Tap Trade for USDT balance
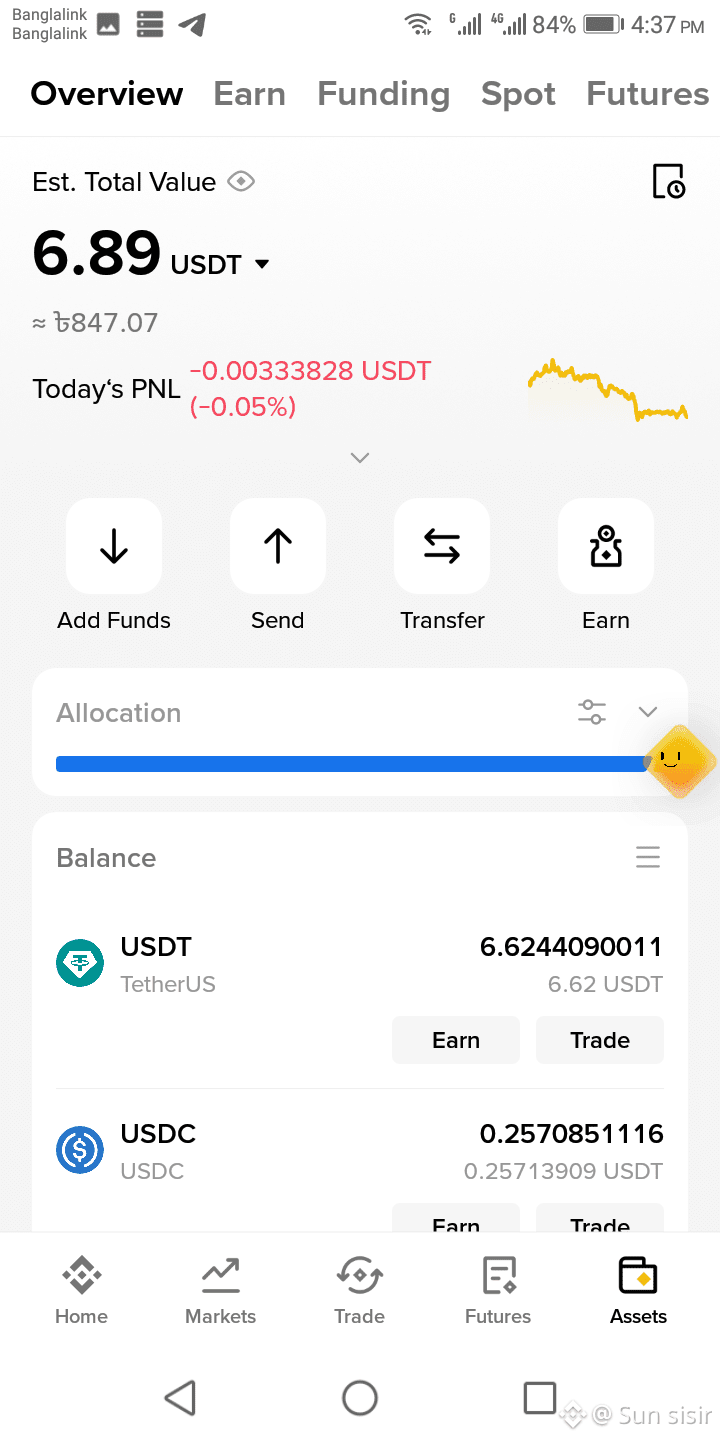The height and width of the screenshot is (1440, 720). (x=600, y=1040)
